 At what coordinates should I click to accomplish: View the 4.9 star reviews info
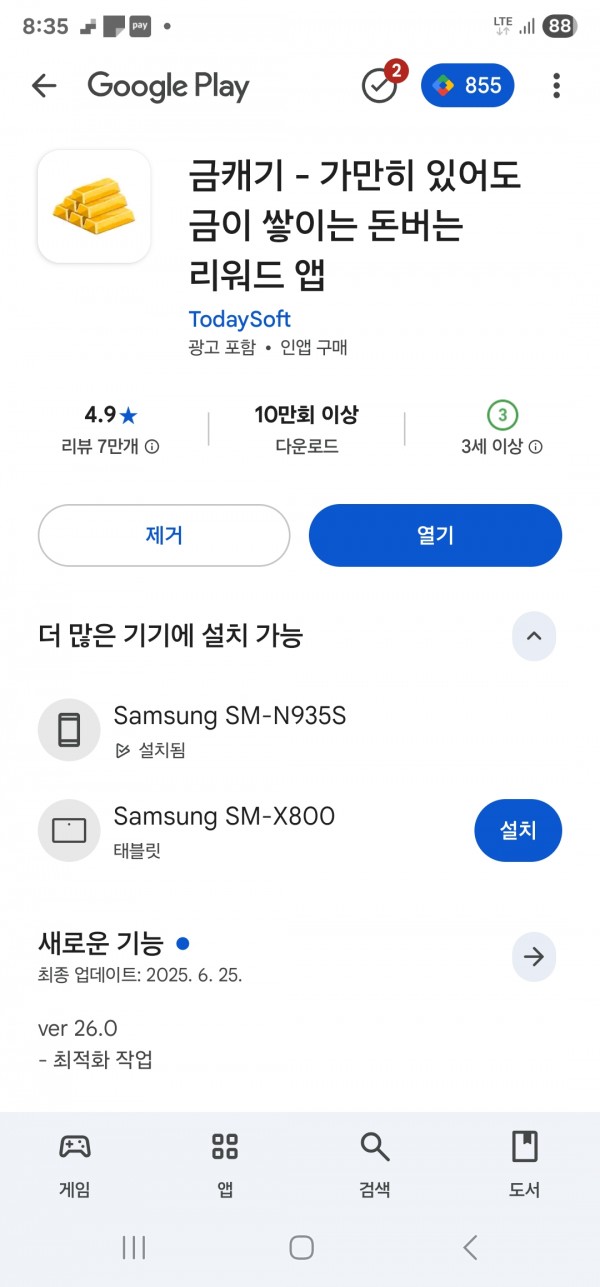pos(110,430)
